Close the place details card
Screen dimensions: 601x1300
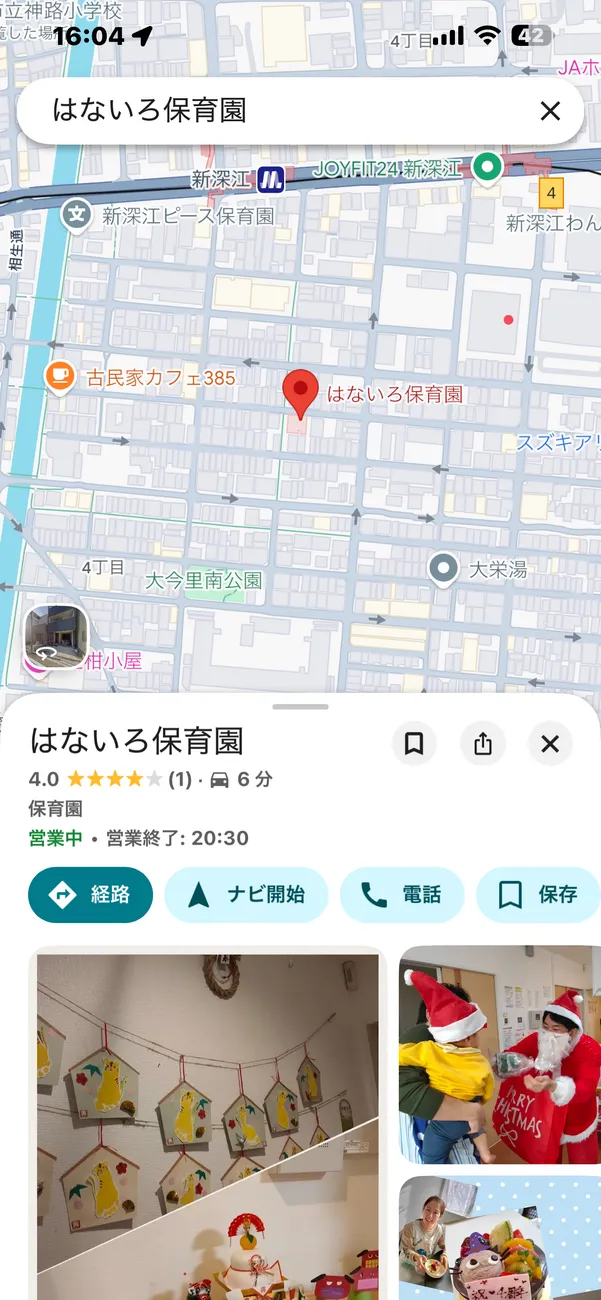[550, 744]
